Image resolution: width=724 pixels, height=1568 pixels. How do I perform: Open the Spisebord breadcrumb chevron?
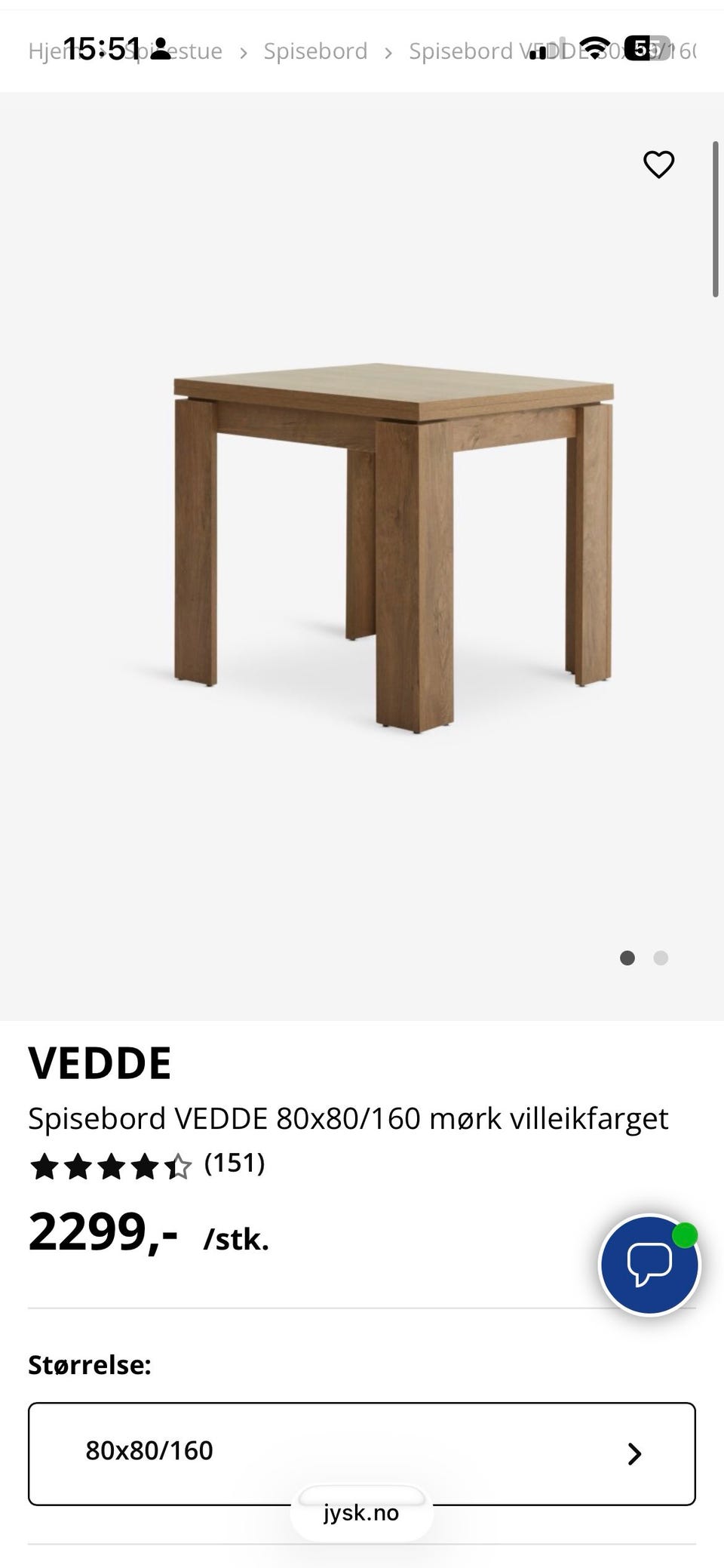[388, 51]
